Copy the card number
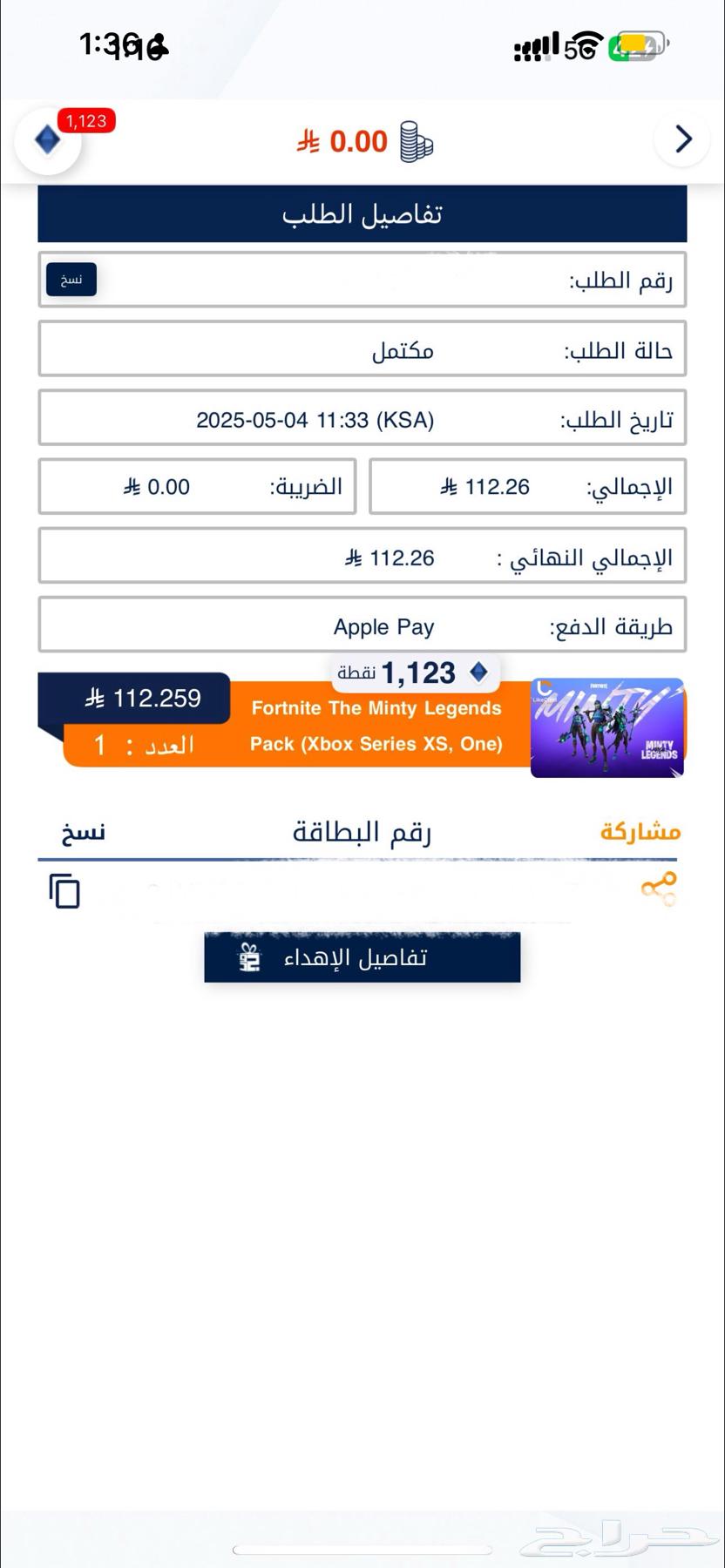 click(x=64, y=891)
